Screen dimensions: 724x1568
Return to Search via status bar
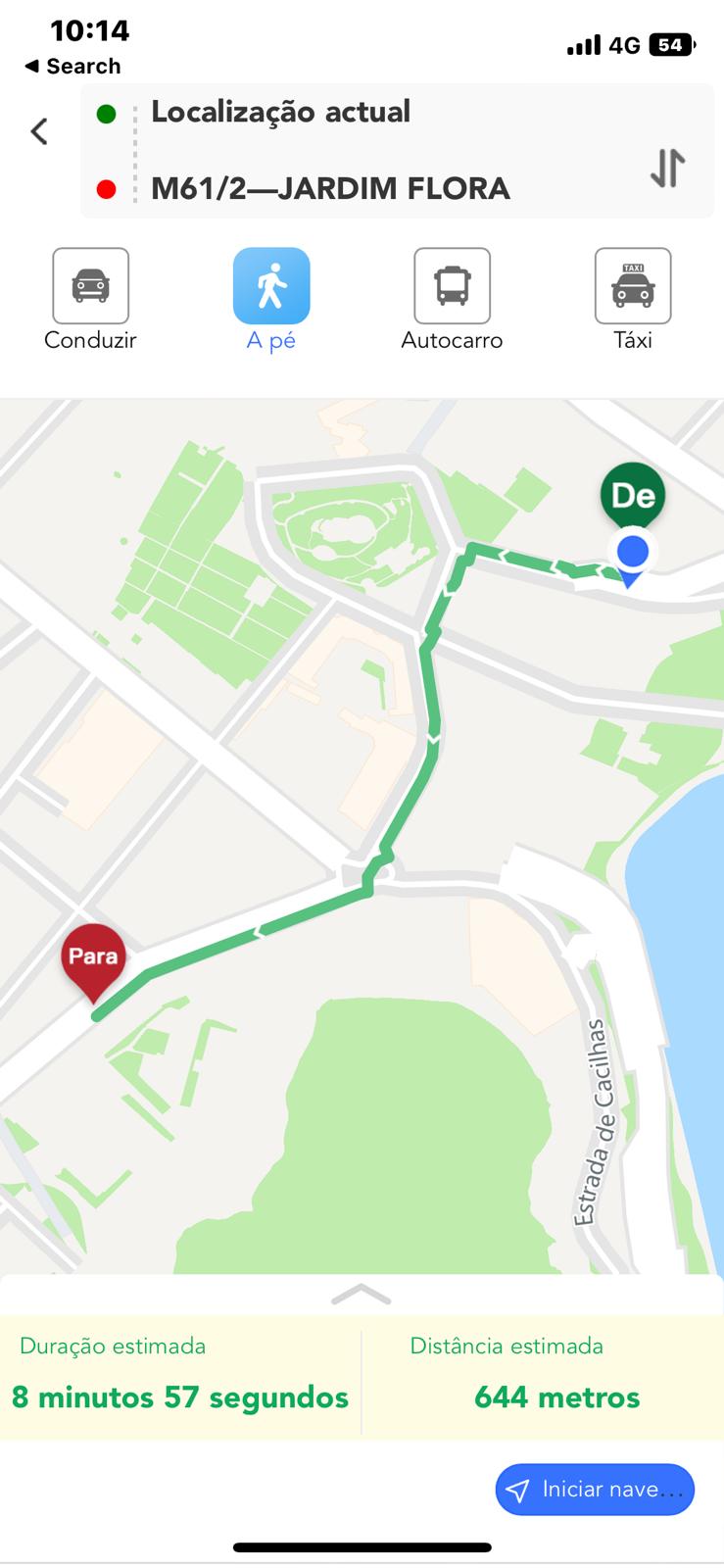click(x=72, y=67)
